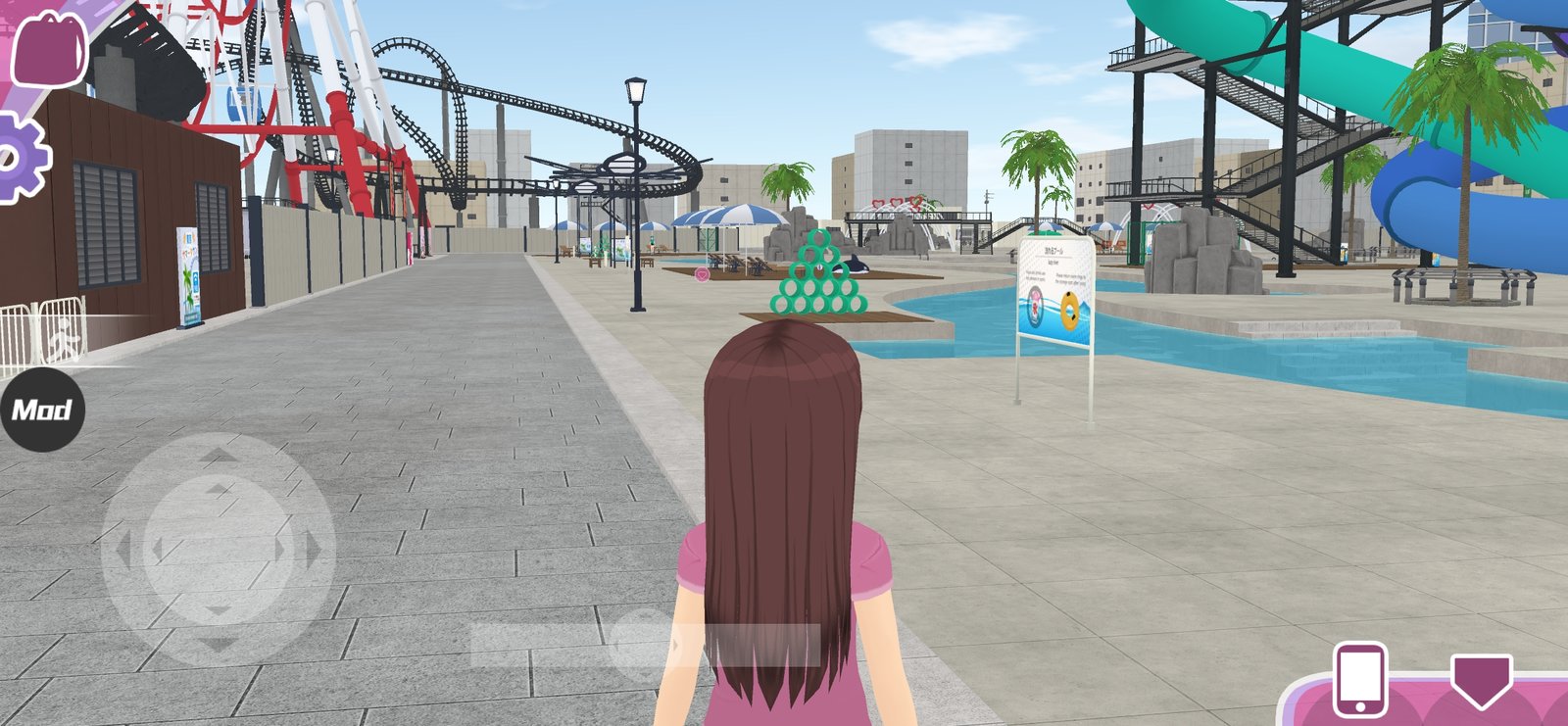Tap the up arrow on the movement pad

pos(218,457)
